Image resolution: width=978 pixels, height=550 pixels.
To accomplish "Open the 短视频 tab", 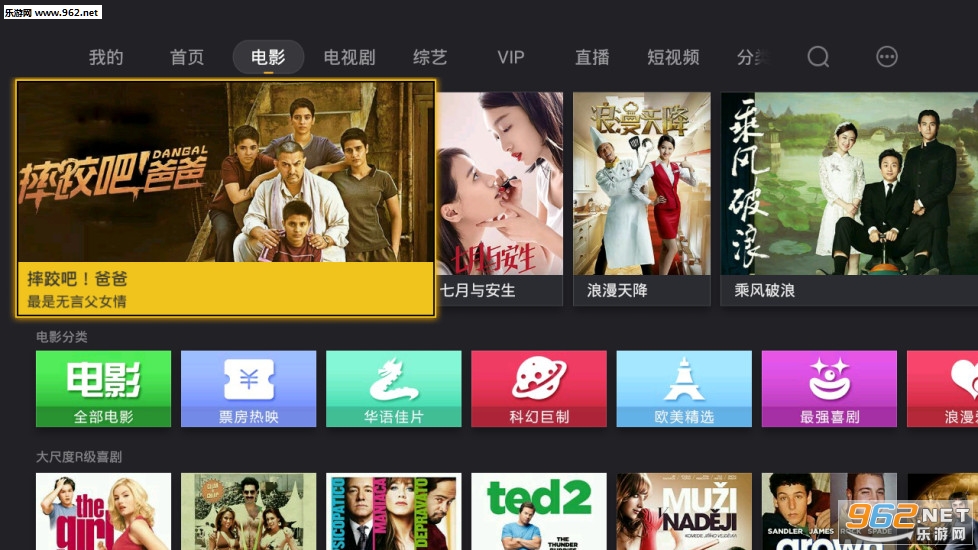I will coord(673,57).
